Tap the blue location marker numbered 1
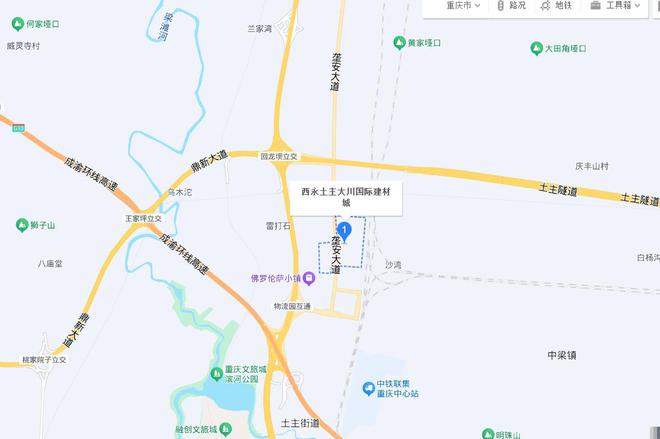This screenshot has width=660, height=439. (345, 232)
